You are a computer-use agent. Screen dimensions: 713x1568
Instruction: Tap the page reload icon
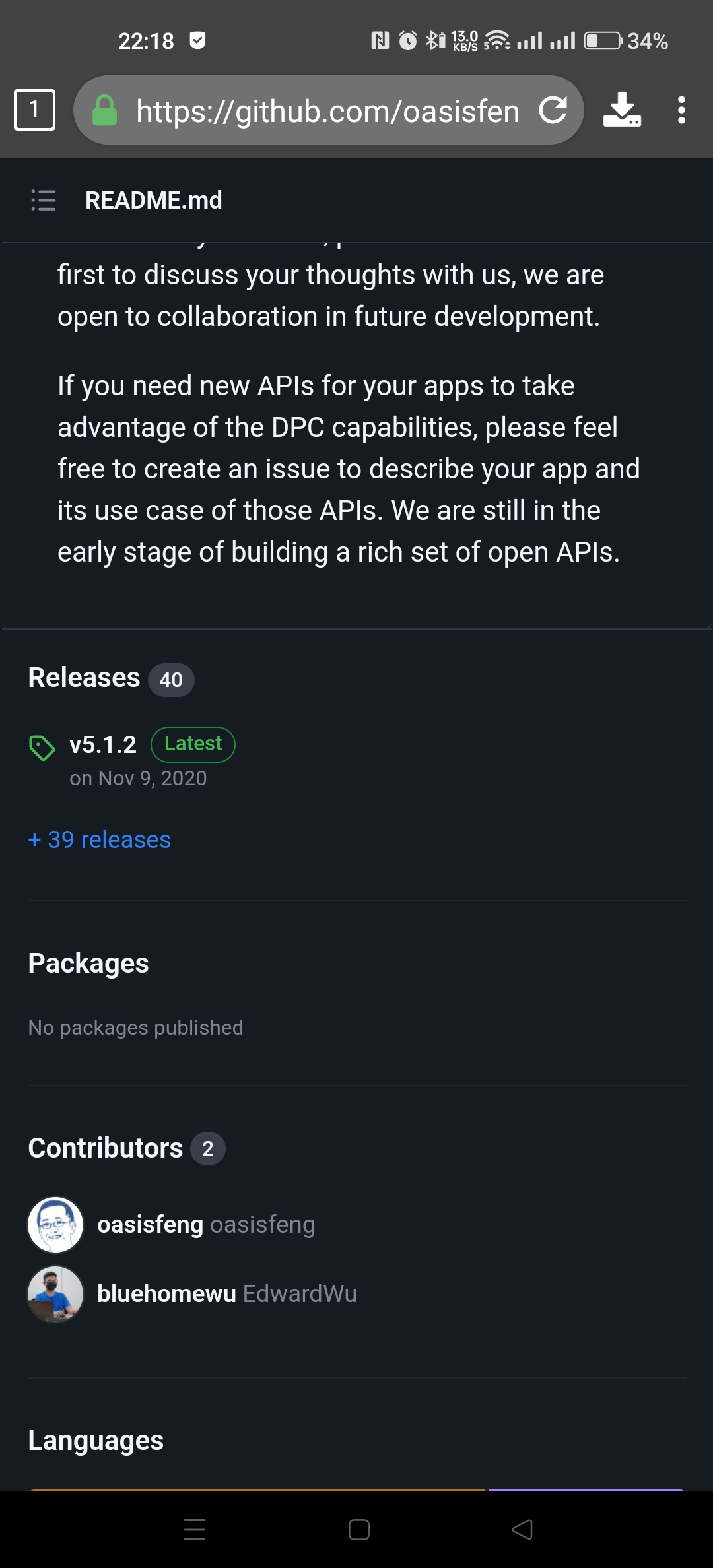pos(553,110)
